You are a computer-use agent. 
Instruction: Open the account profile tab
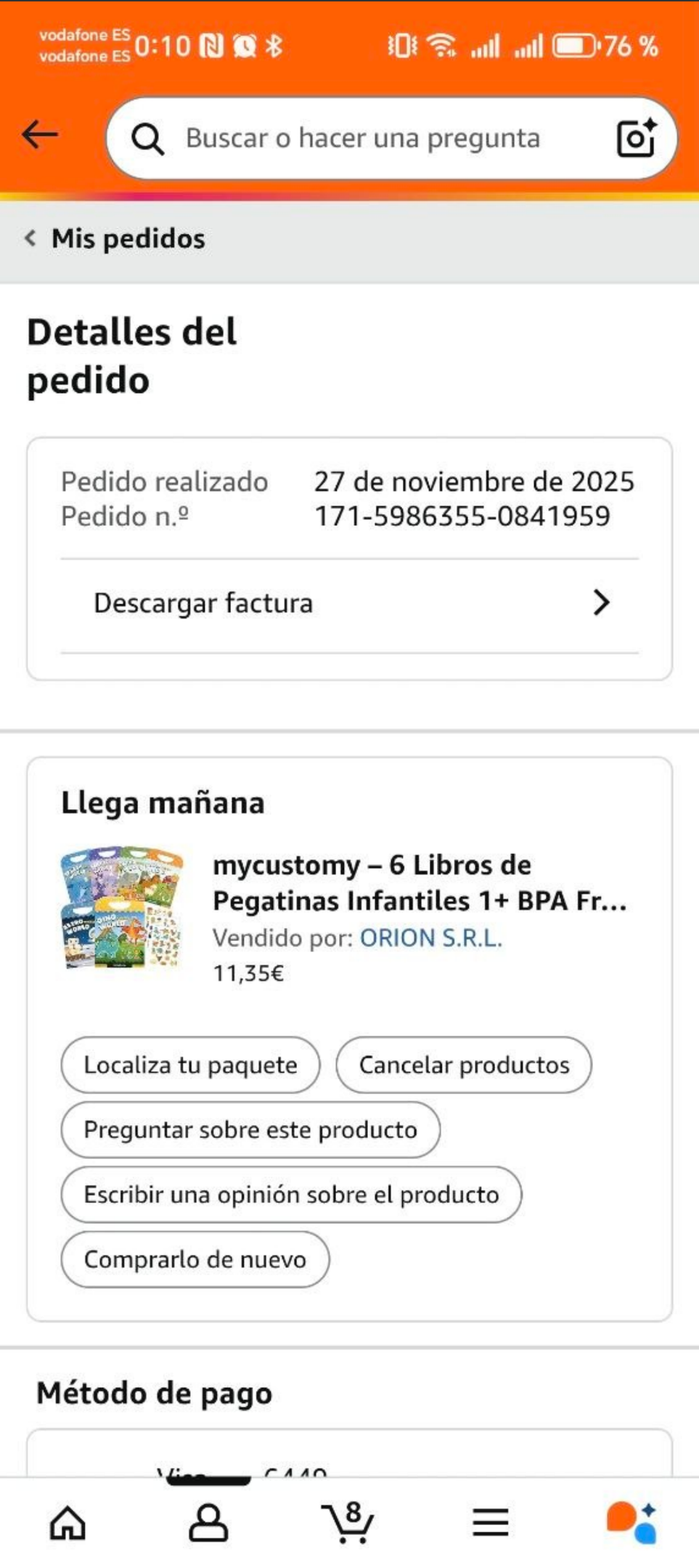click(208, 1522)
